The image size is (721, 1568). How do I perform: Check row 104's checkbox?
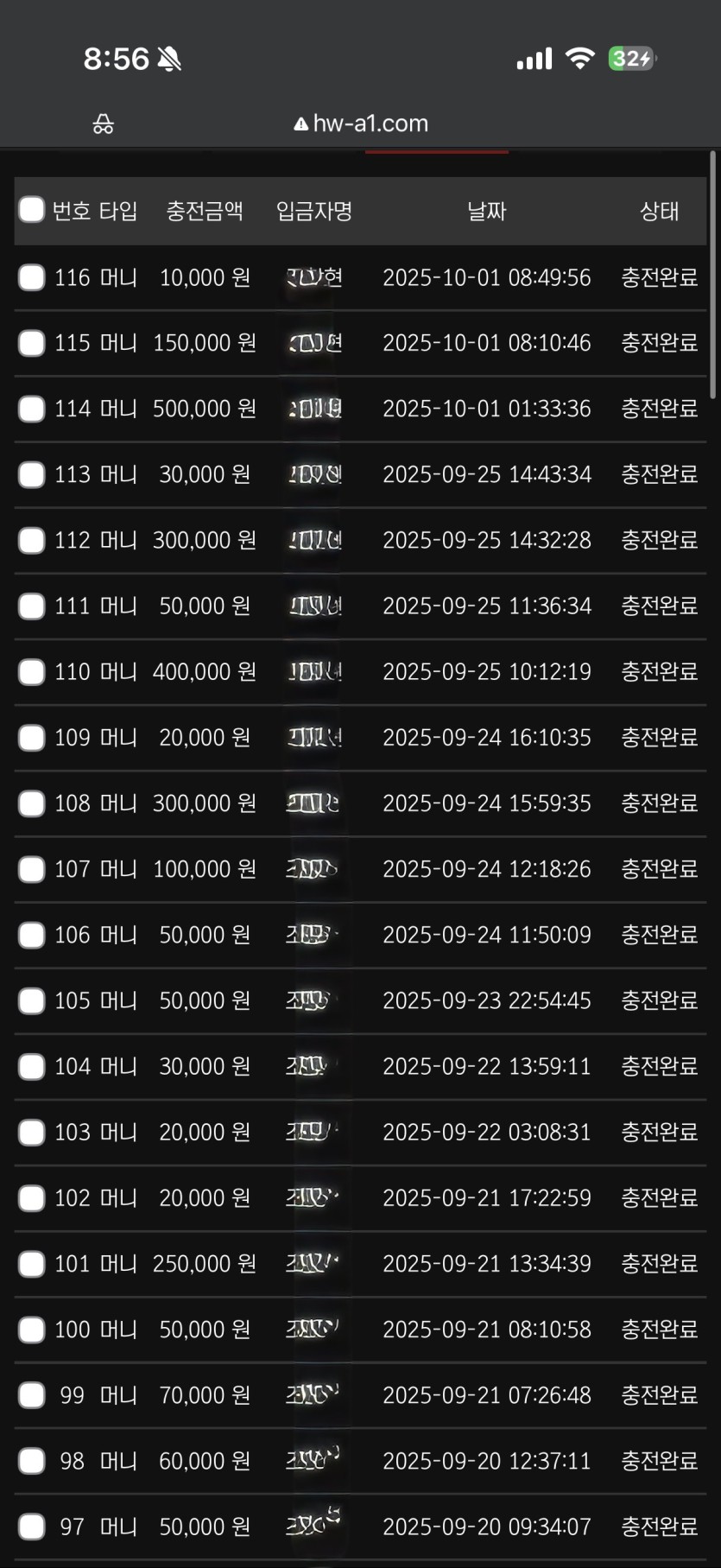coord(32,1067)
